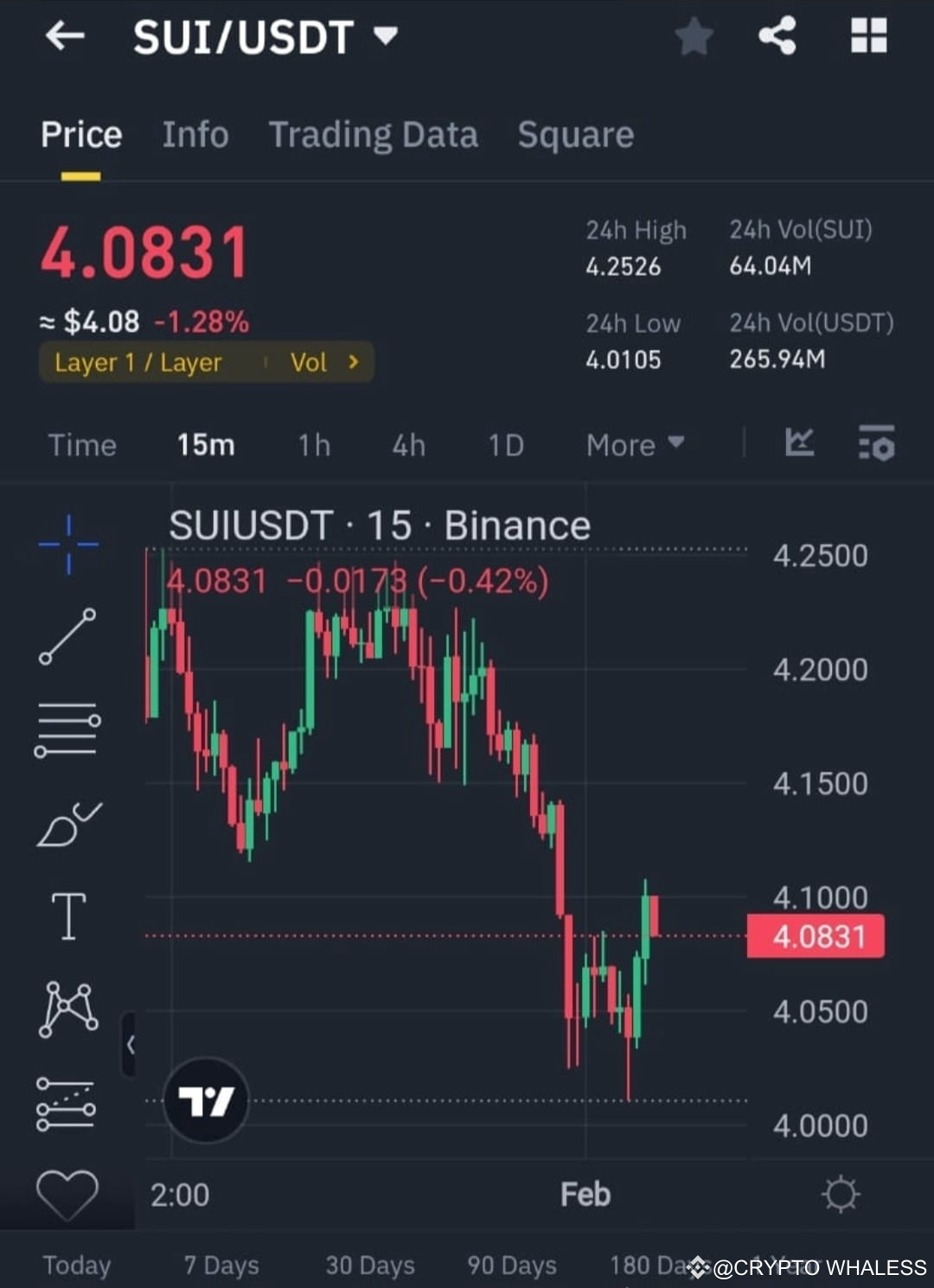
Task: Select the text annotation tool
Action: click(67, 918)
